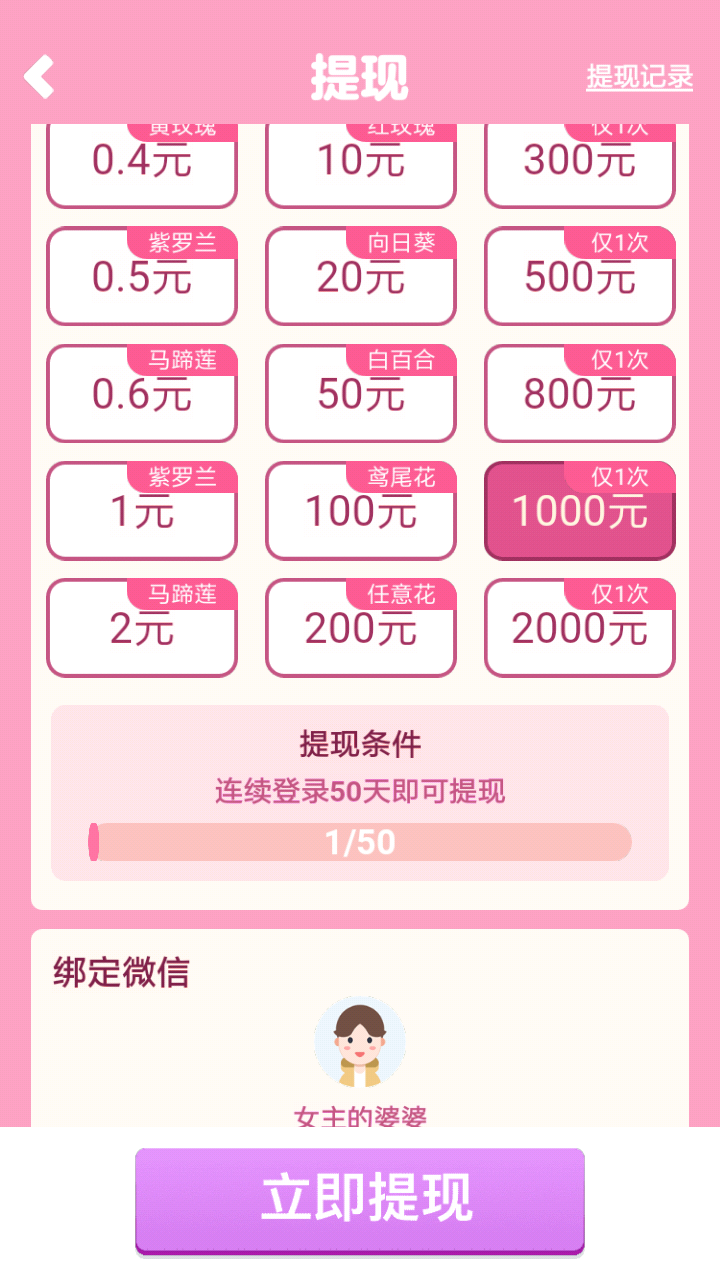720x1280 pixels.
Task: Go back using the arrow icon
Action: pos(39,77)
